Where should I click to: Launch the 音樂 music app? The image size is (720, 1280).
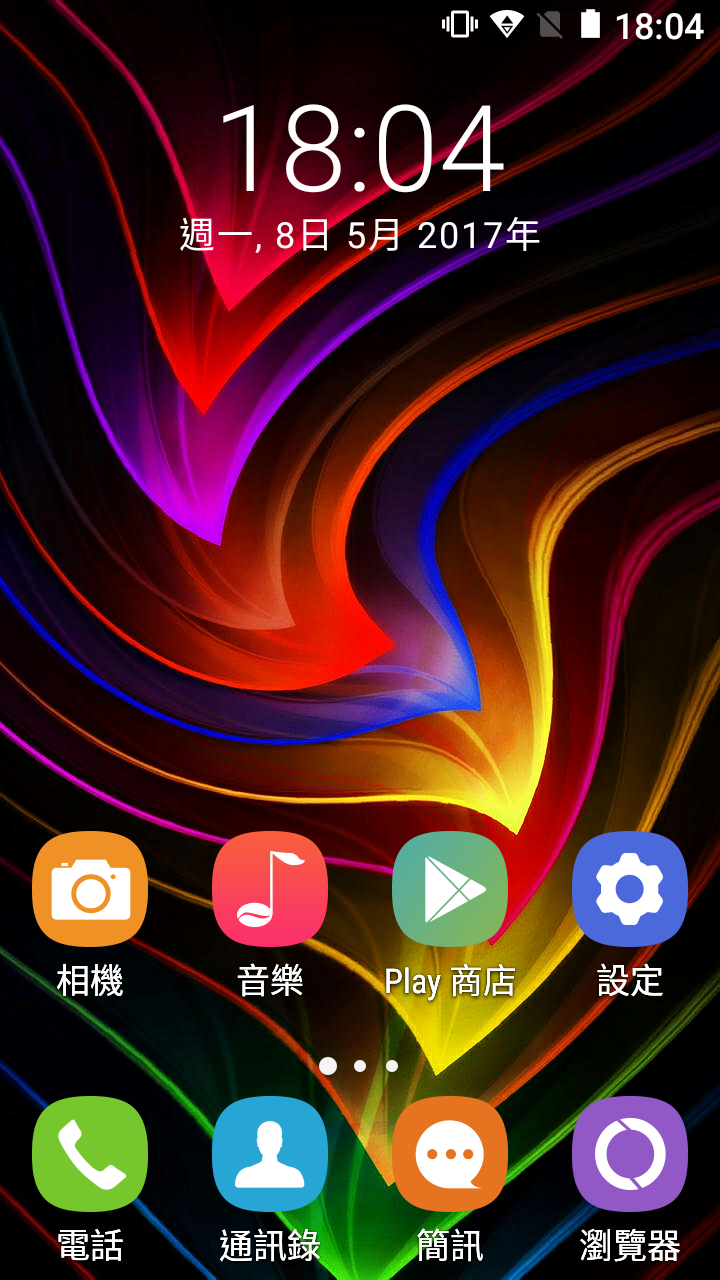tap(270, 889)
